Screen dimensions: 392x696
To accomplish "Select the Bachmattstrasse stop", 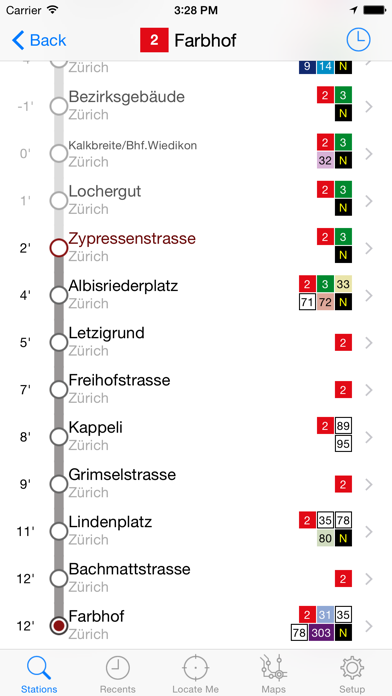I will click(196, 579).
